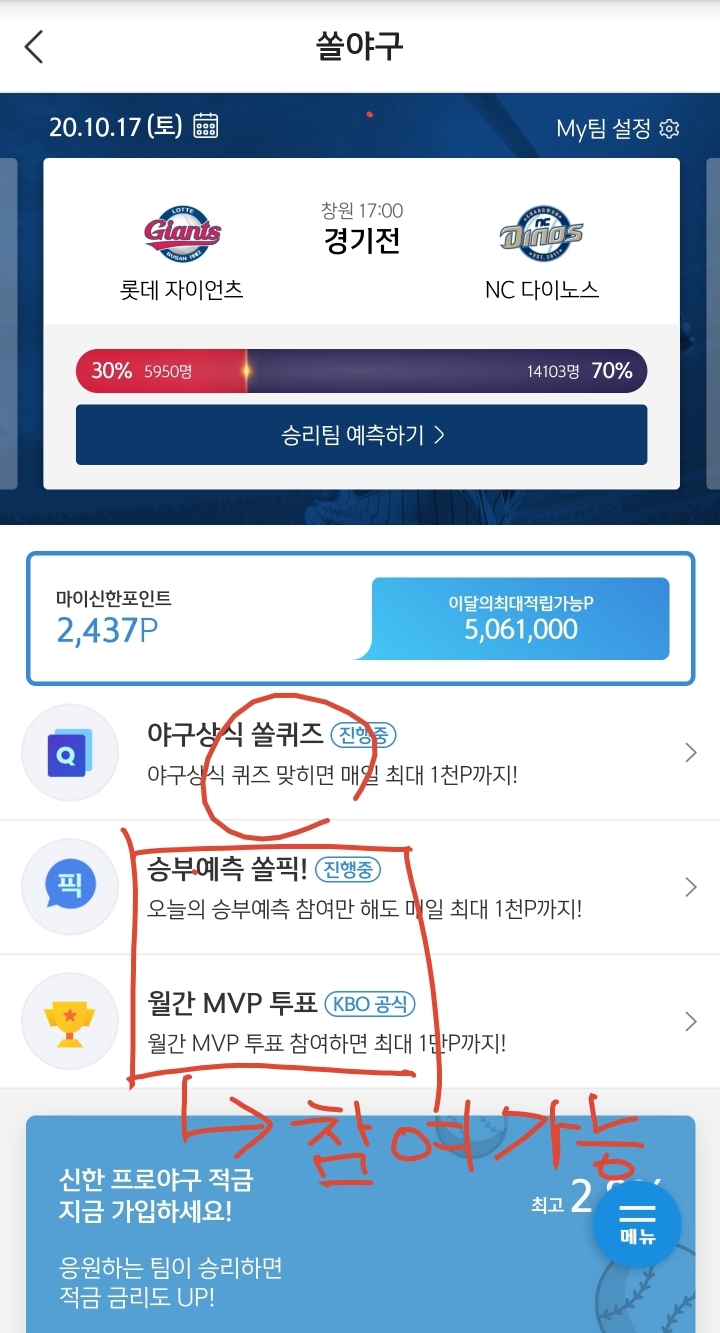The image size is (720, 1333).
Task: Go back using the top-left arrow
Action: pos(34,47)
